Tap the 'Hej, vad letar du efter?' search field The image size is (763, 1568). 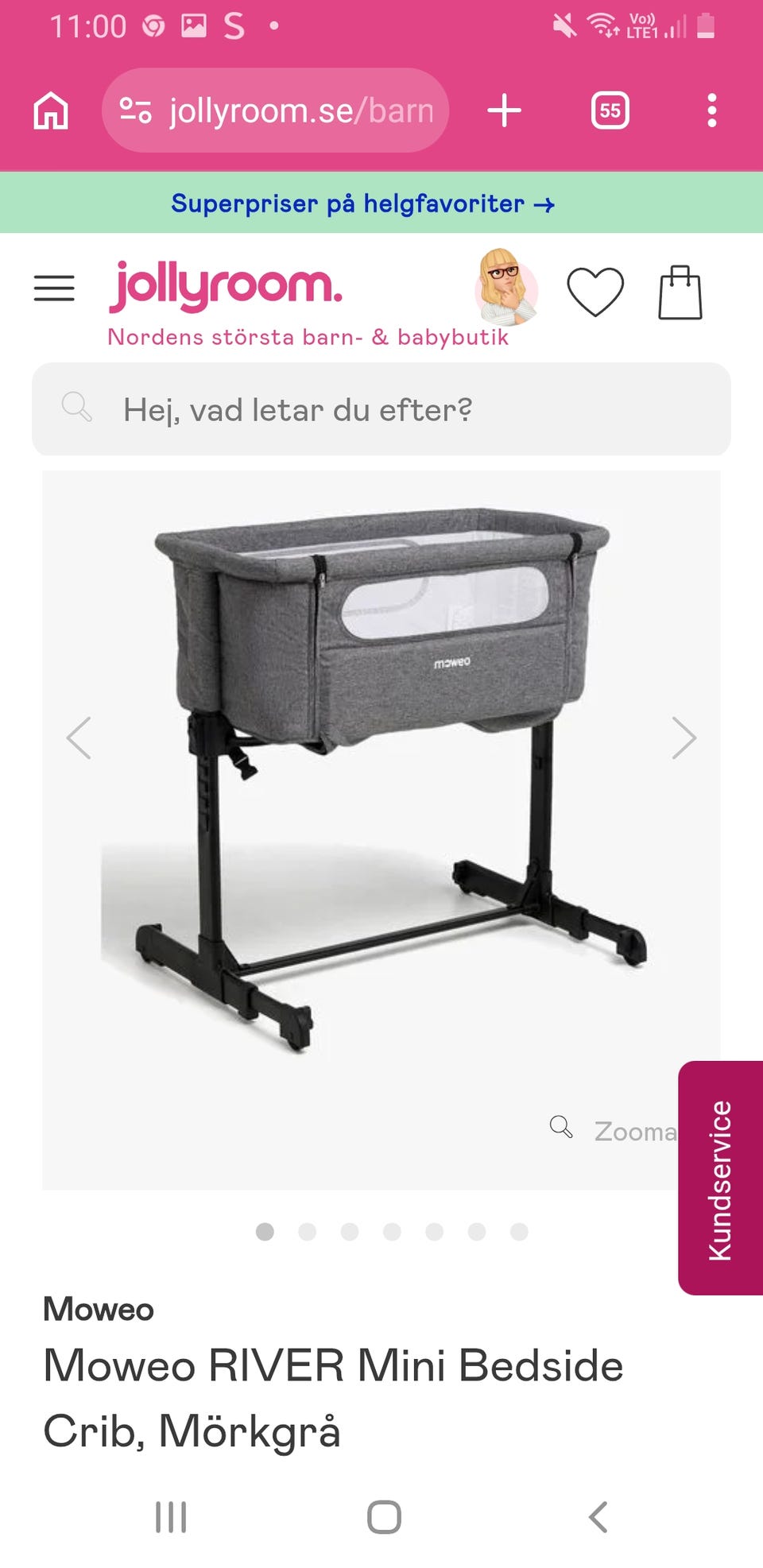pyautogui.click(x=381, y=409)
